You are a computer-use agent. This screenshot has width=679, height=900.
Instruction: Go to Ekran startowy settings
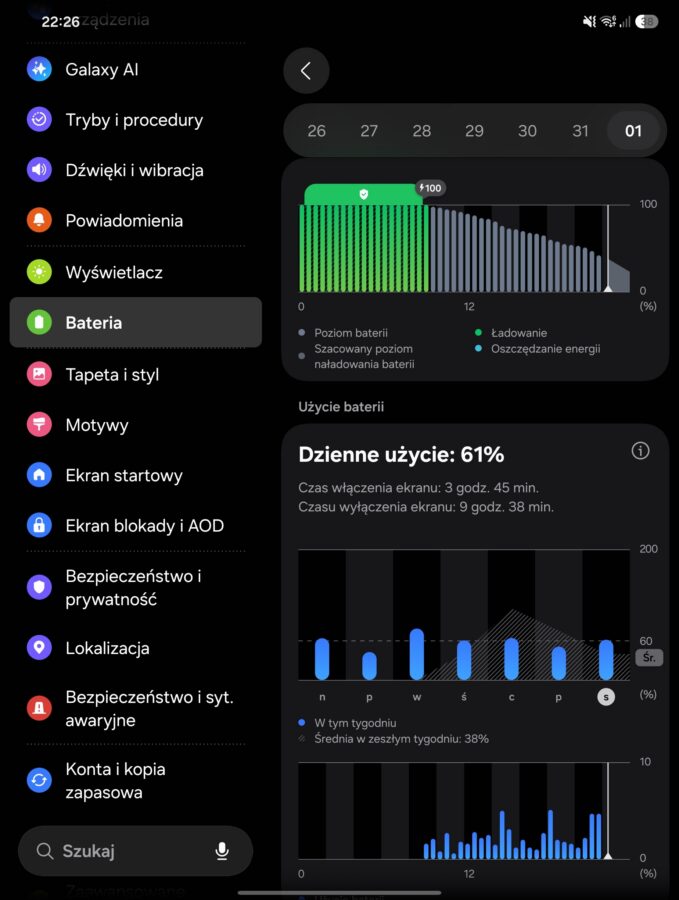pyautogui.click(x=136, y=475)
